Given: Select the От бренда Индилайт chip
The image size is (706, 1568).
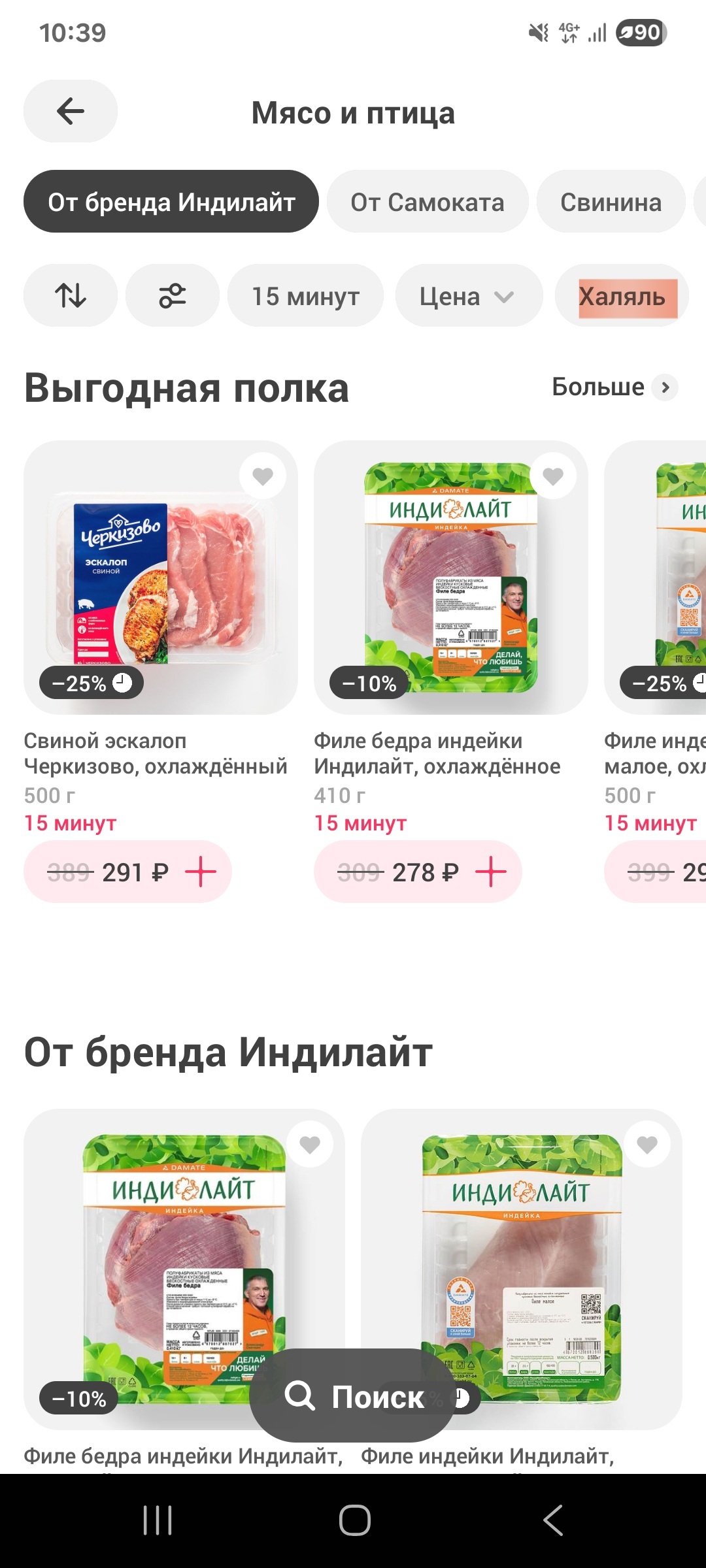Looking at the screenshot, I should click(171, 202).
